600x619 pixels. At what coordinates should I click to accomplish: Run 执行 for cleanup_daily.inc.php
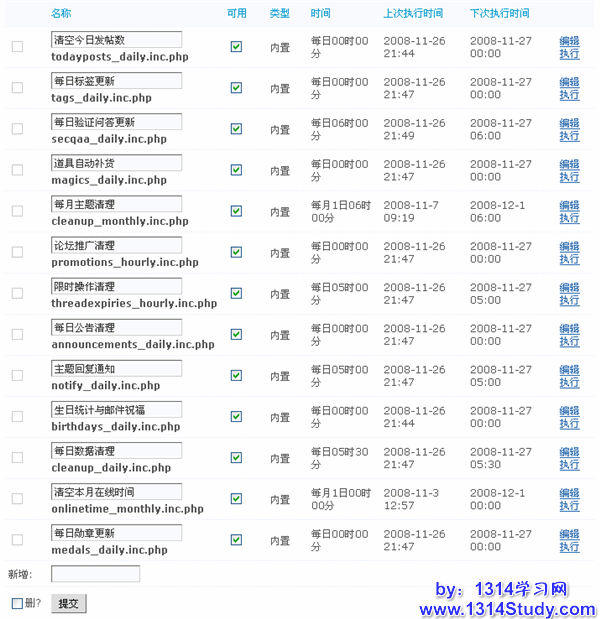pos(568,463)
